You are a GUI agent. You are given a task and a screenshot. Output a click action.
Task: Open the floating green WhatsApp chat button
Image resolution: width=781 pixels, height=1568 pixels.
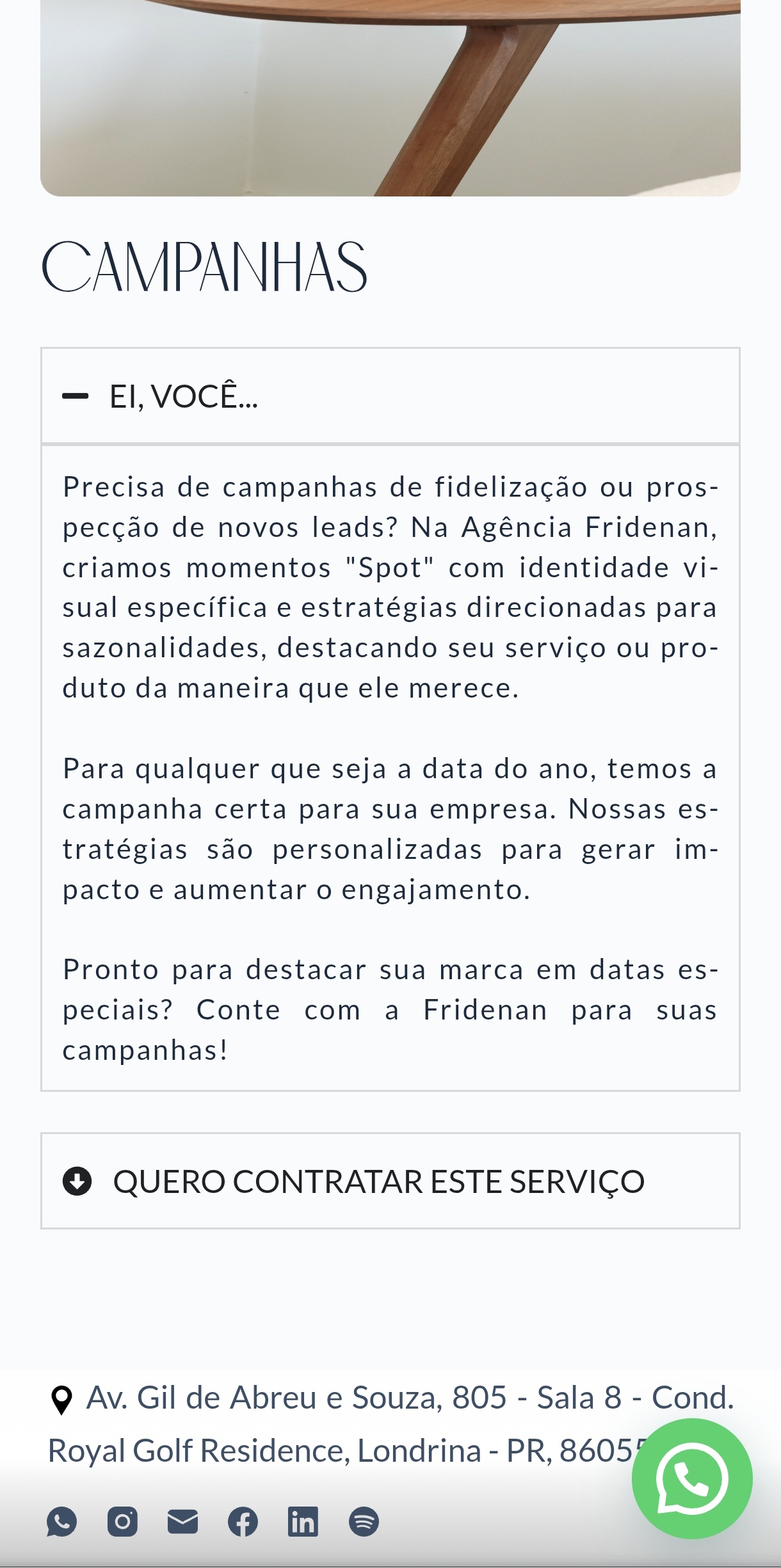point(692,1478)
